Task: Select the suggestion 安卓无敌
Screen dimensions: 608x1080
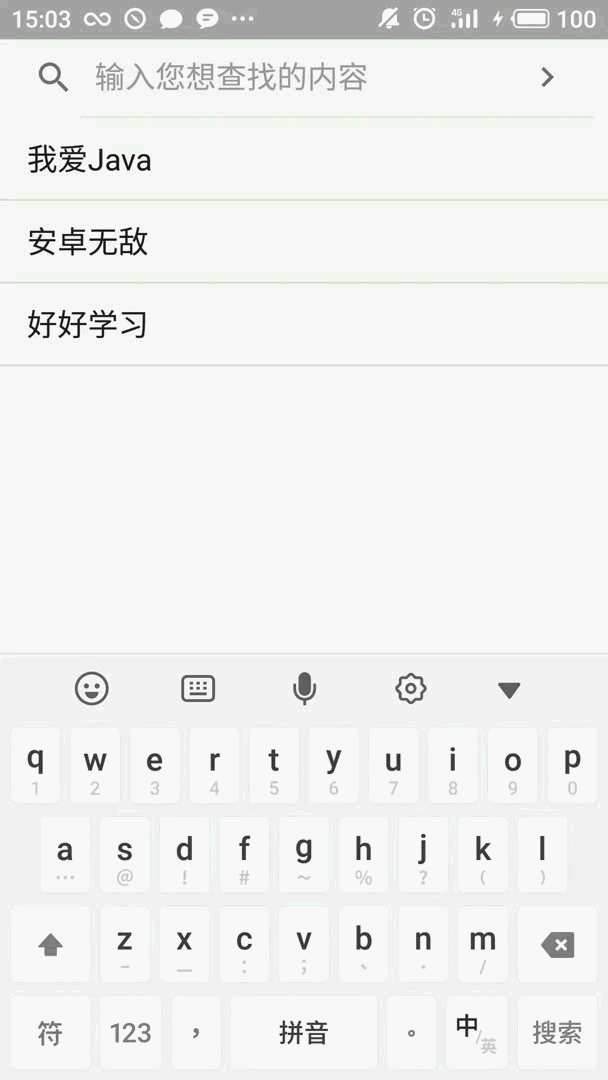Action: click(300, 242)
